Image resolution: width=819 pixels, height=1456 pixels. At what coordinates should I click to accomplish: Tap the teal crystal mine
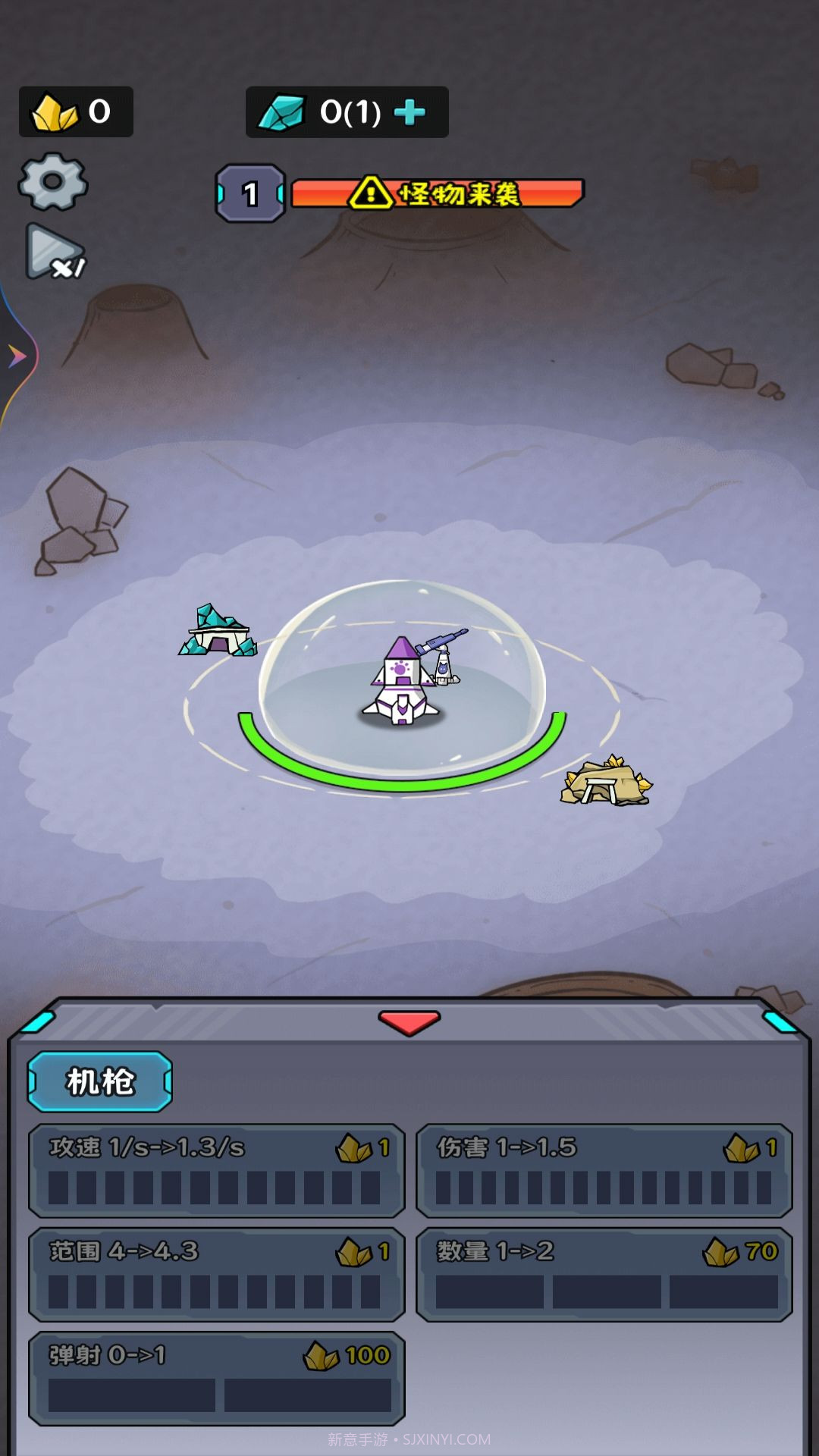[x=218, y=632]
